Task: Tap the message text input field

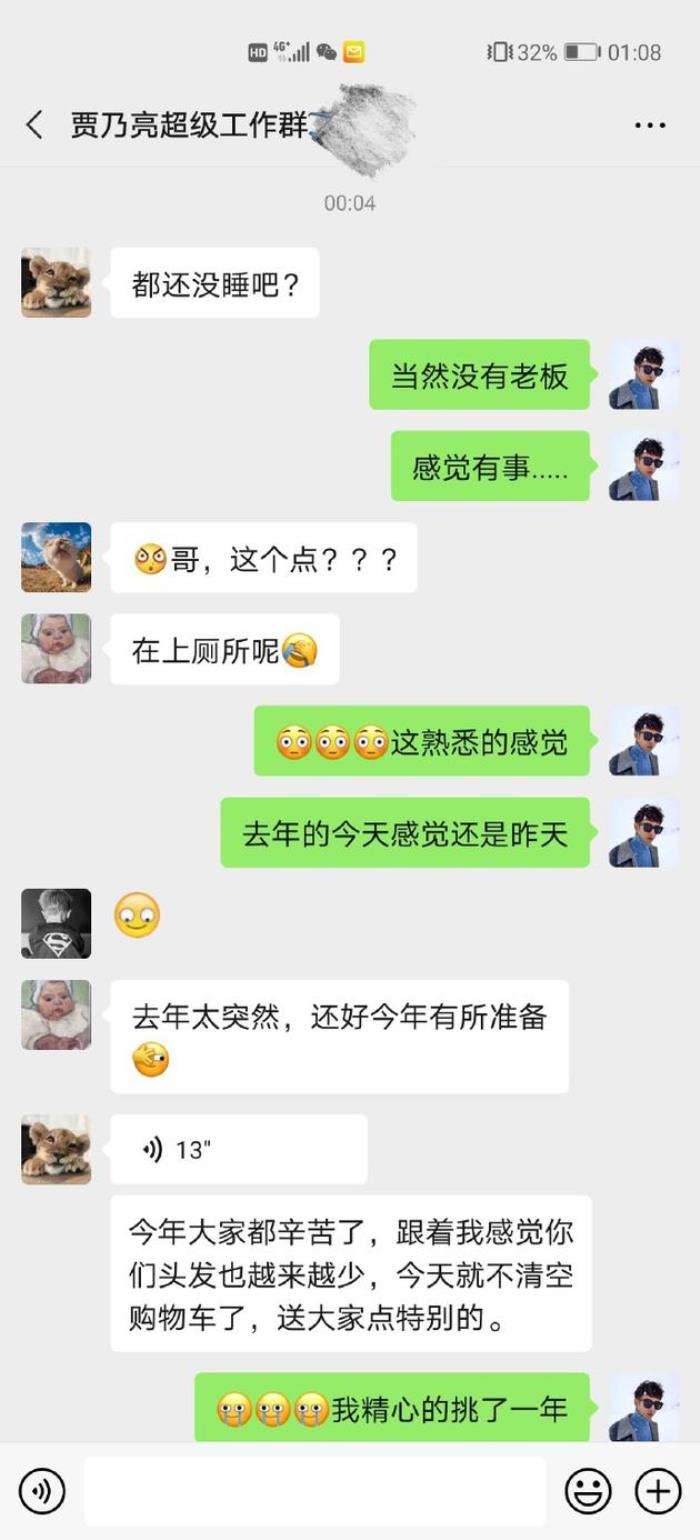Action: [315, 1491]
